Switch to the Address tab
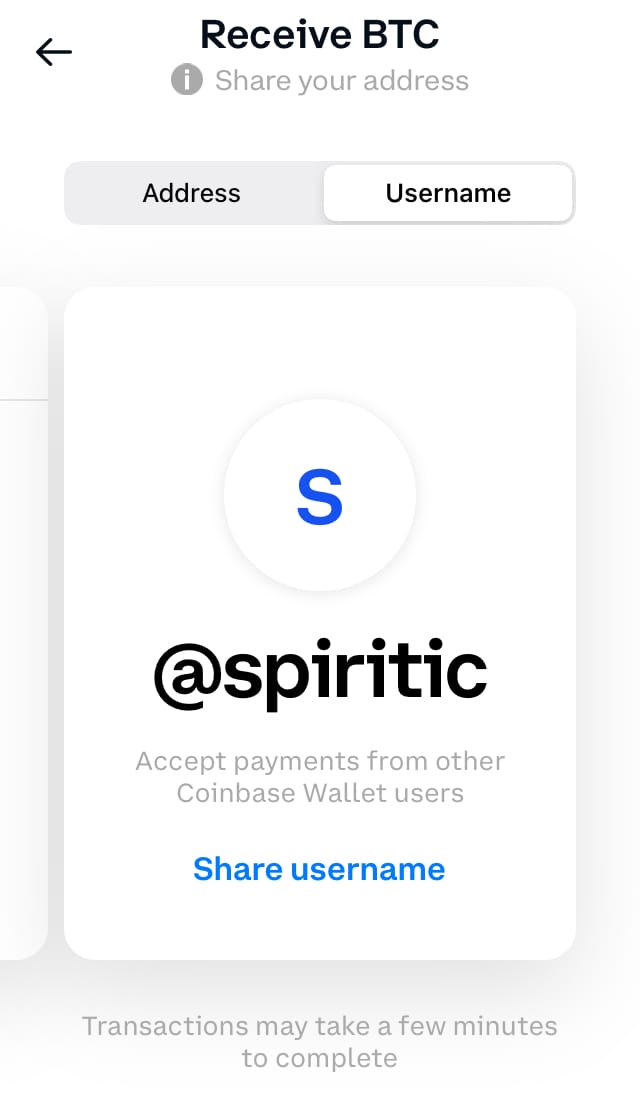 [192, 193]
